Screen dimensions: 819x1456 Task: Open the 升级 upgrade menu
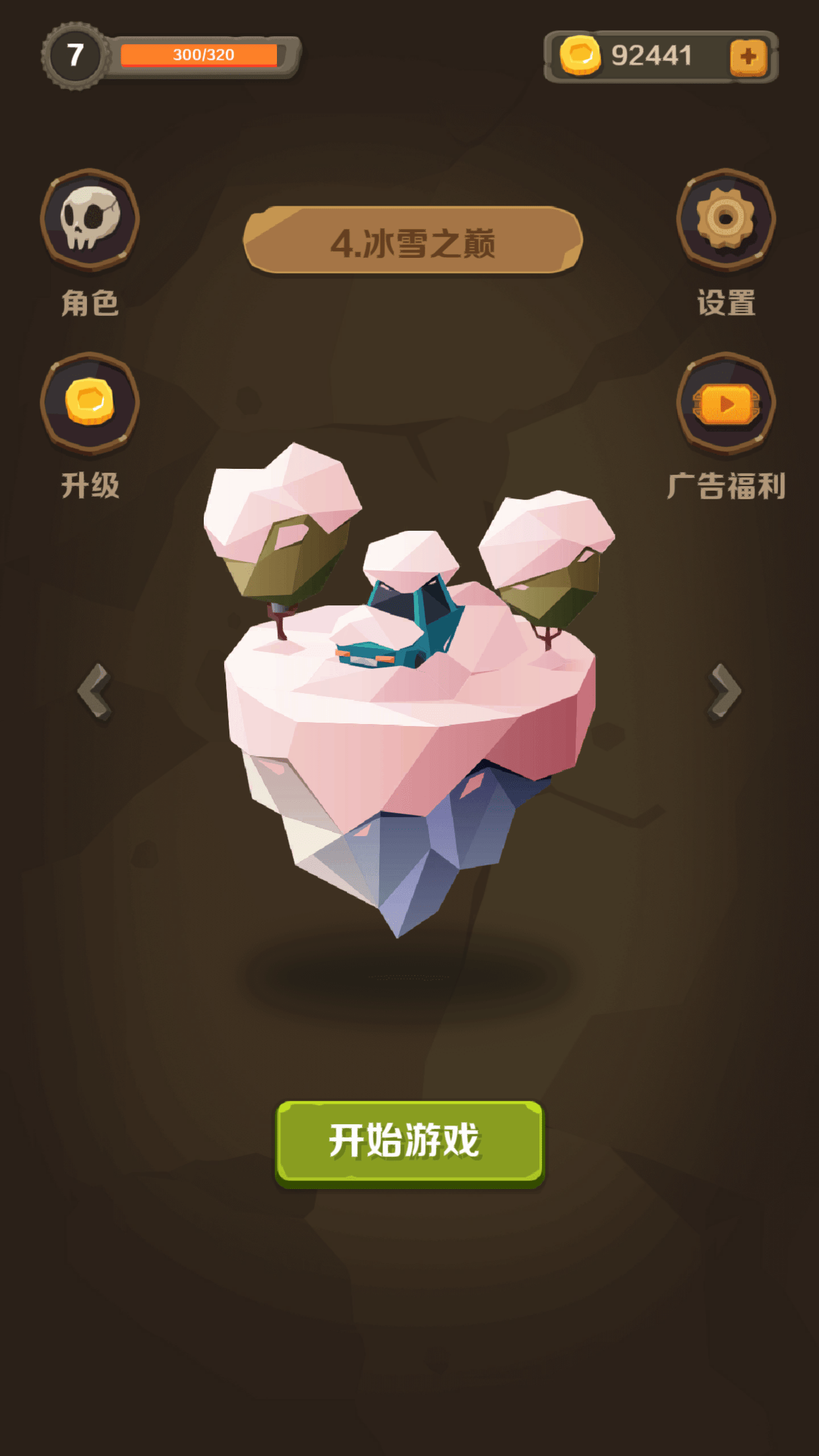pos(90,403)
